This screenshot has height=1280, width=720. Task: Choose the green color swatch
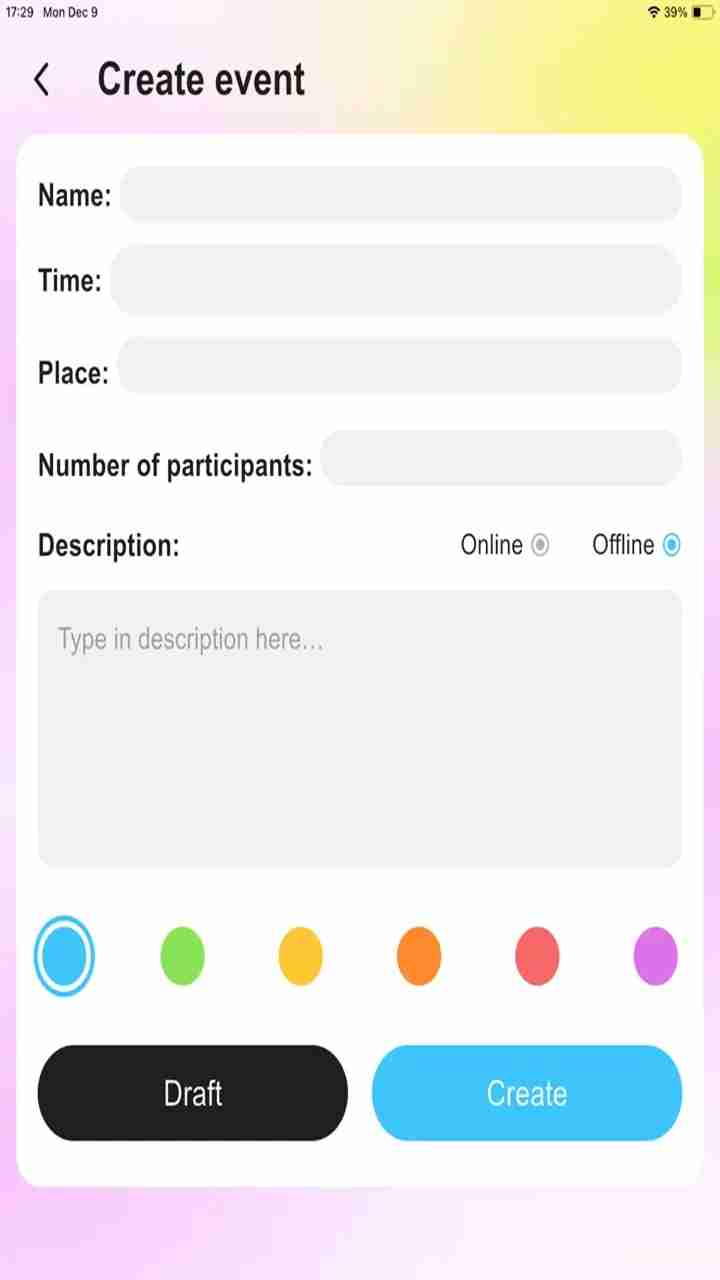[x=182, y=956]
